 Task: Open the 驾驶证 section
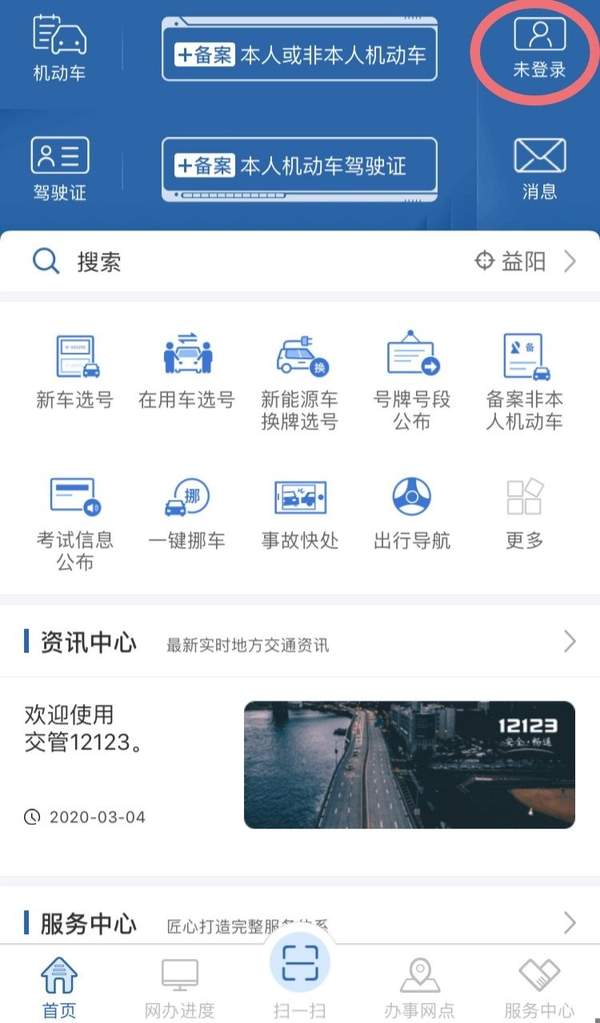60,168
